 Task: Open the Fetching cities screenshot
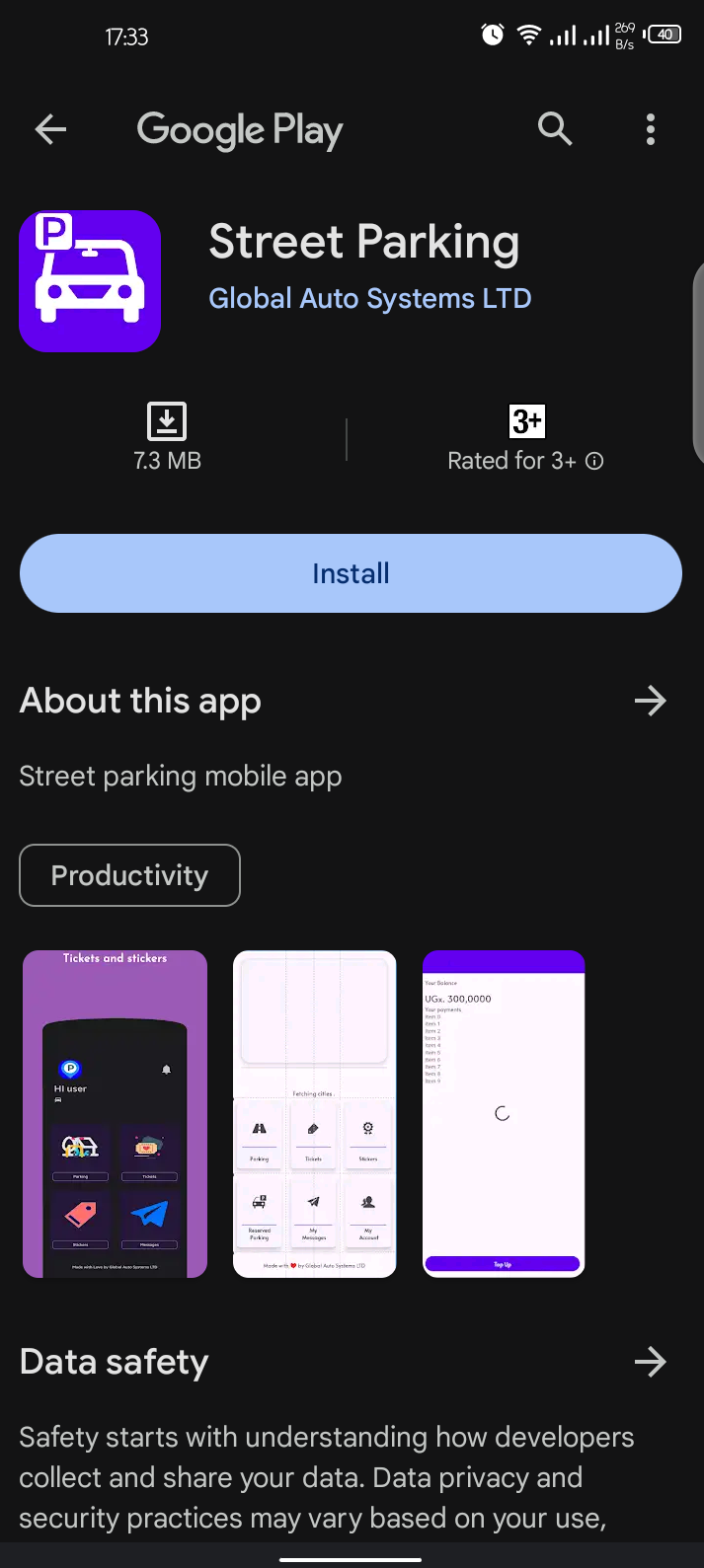(314, 1114)
